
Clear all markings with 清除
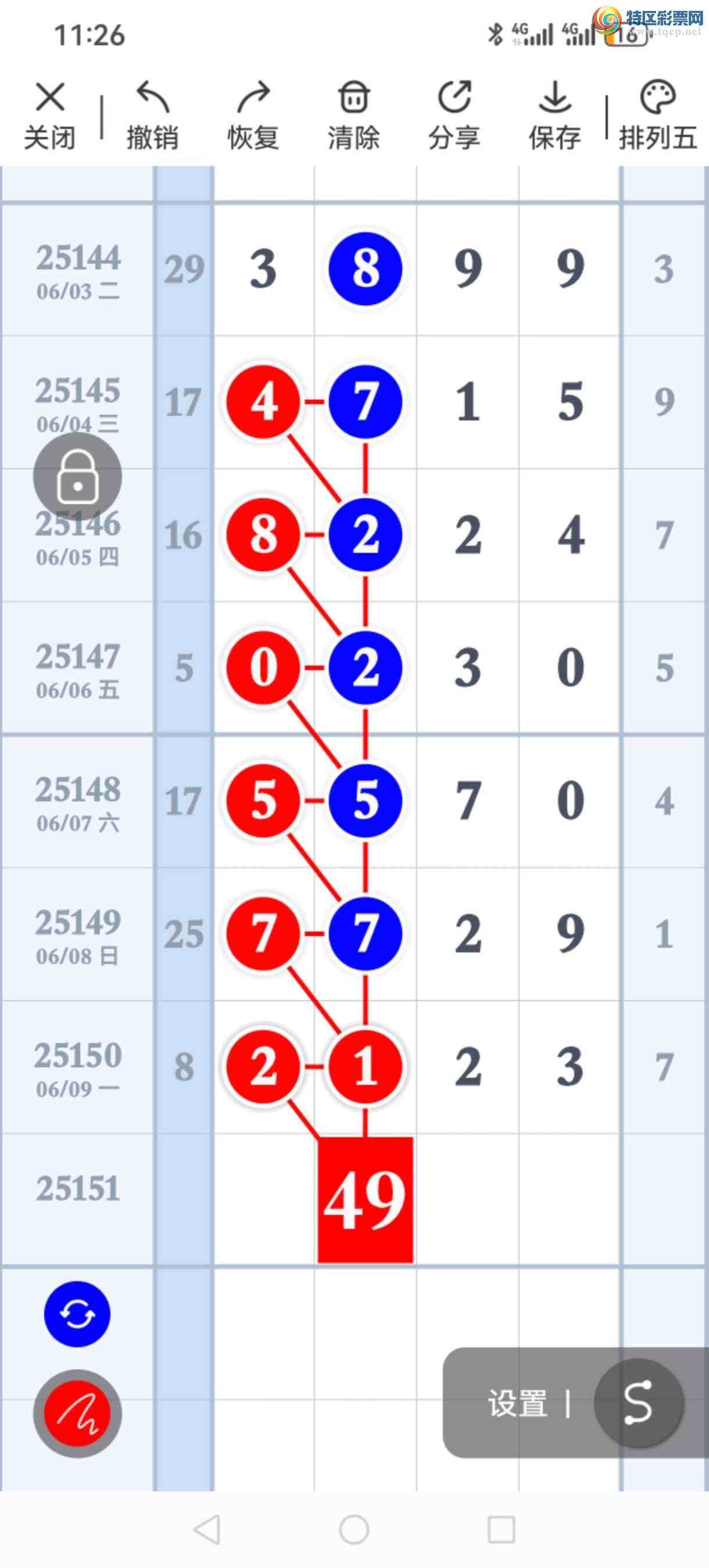coord(354,114)
